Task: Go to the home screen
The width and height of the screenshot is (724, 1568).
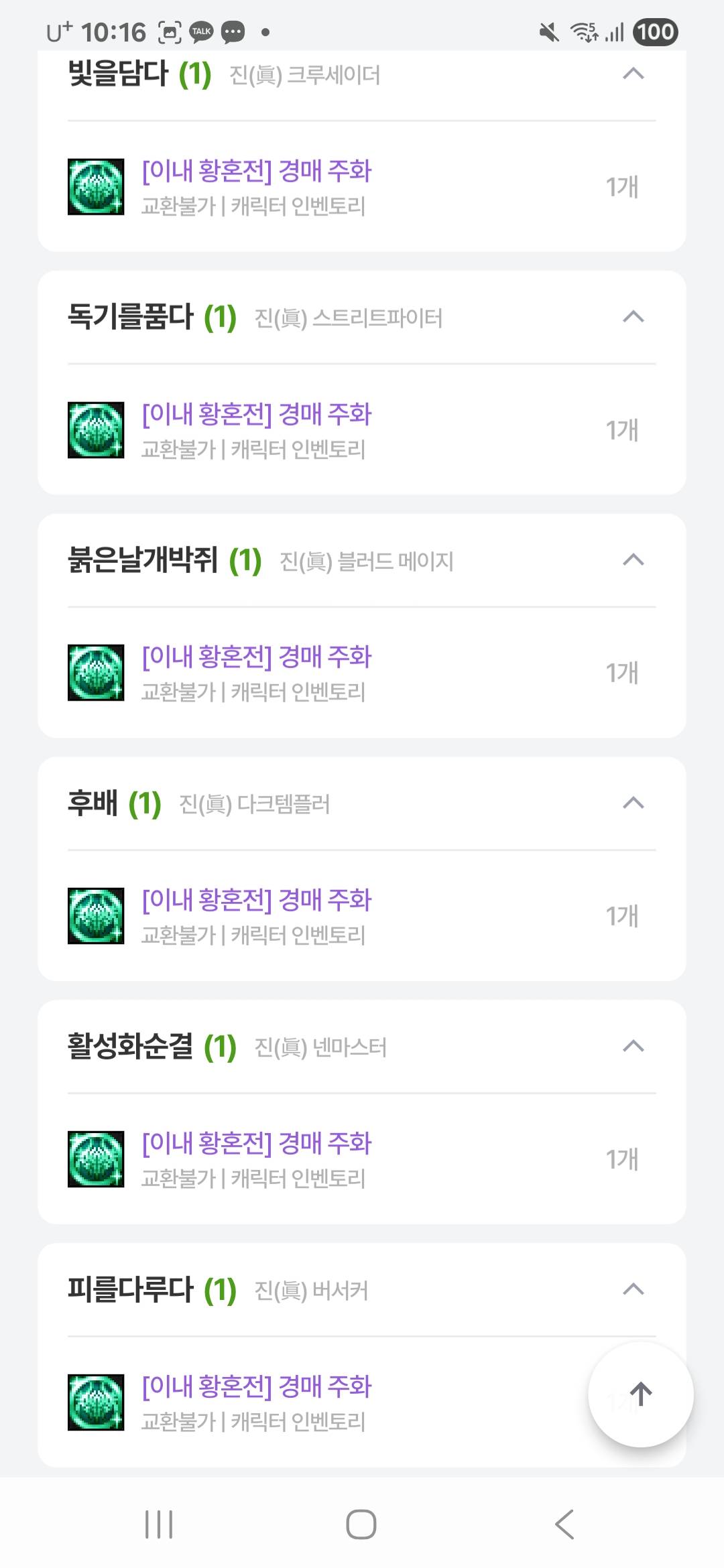Action: click(361, 1524)
